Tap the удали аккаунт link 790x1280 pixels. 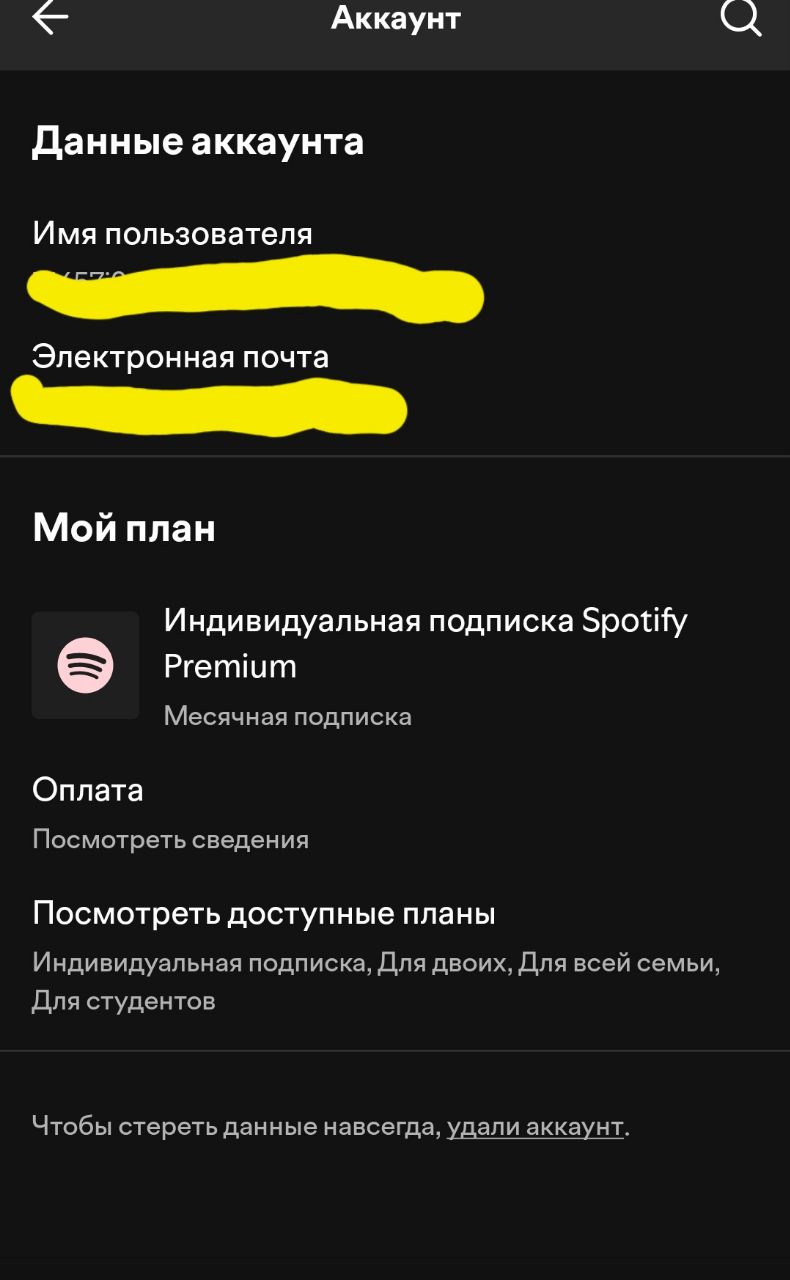(x=535, y=1126)
